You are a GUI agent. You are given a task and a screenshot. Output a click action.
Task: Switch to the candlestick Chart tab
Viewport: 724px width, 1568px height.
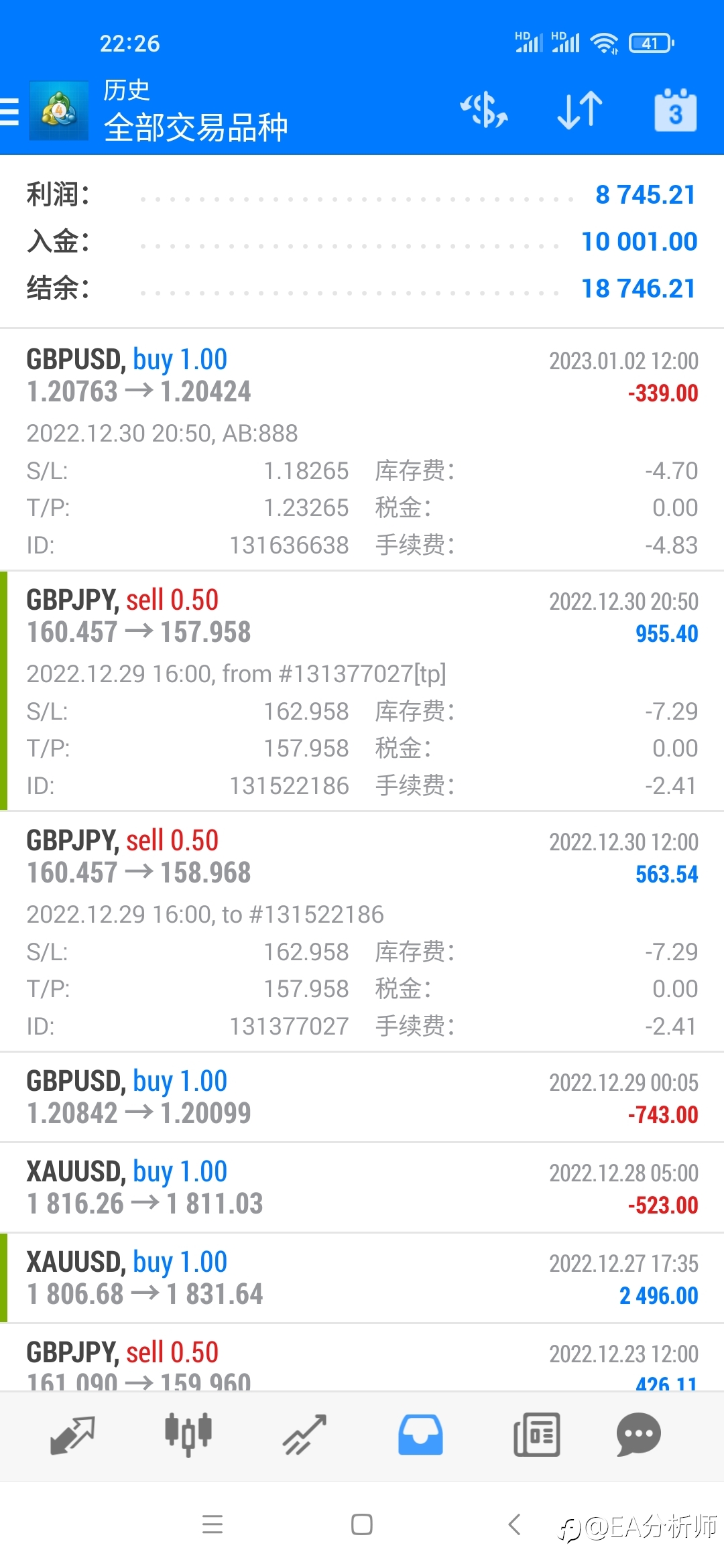[x=188, y=1435]
